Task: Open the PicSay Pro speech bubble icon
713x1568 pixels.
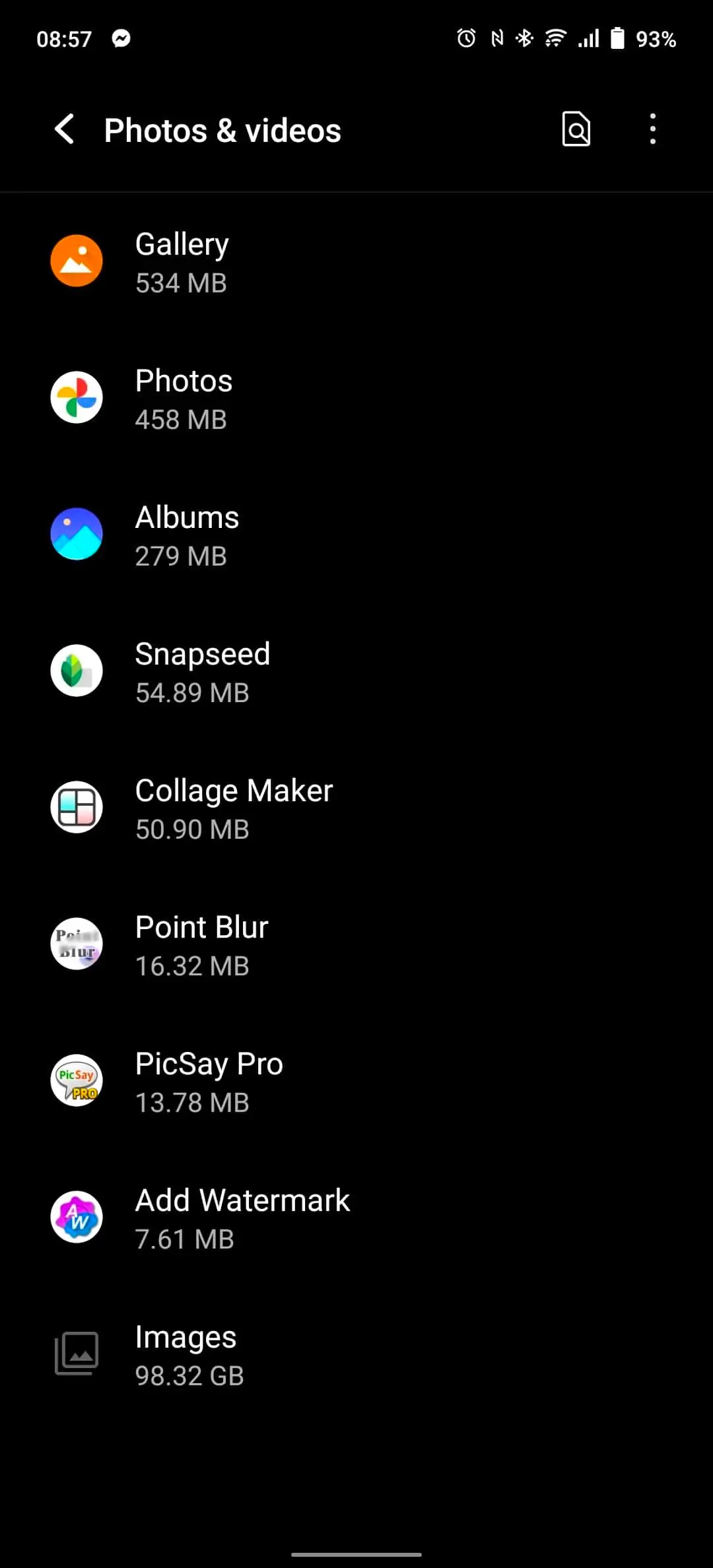Action: click(77, 1080)
